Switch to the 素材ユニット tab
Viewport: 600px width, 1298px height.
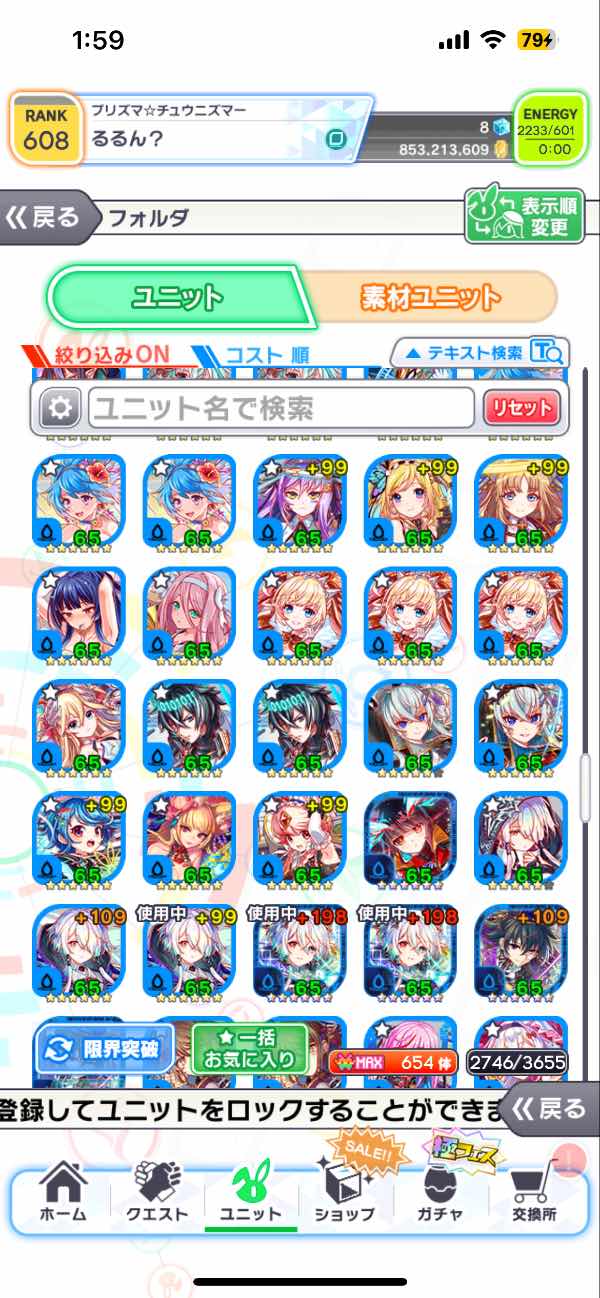click(x=430, y=297)
